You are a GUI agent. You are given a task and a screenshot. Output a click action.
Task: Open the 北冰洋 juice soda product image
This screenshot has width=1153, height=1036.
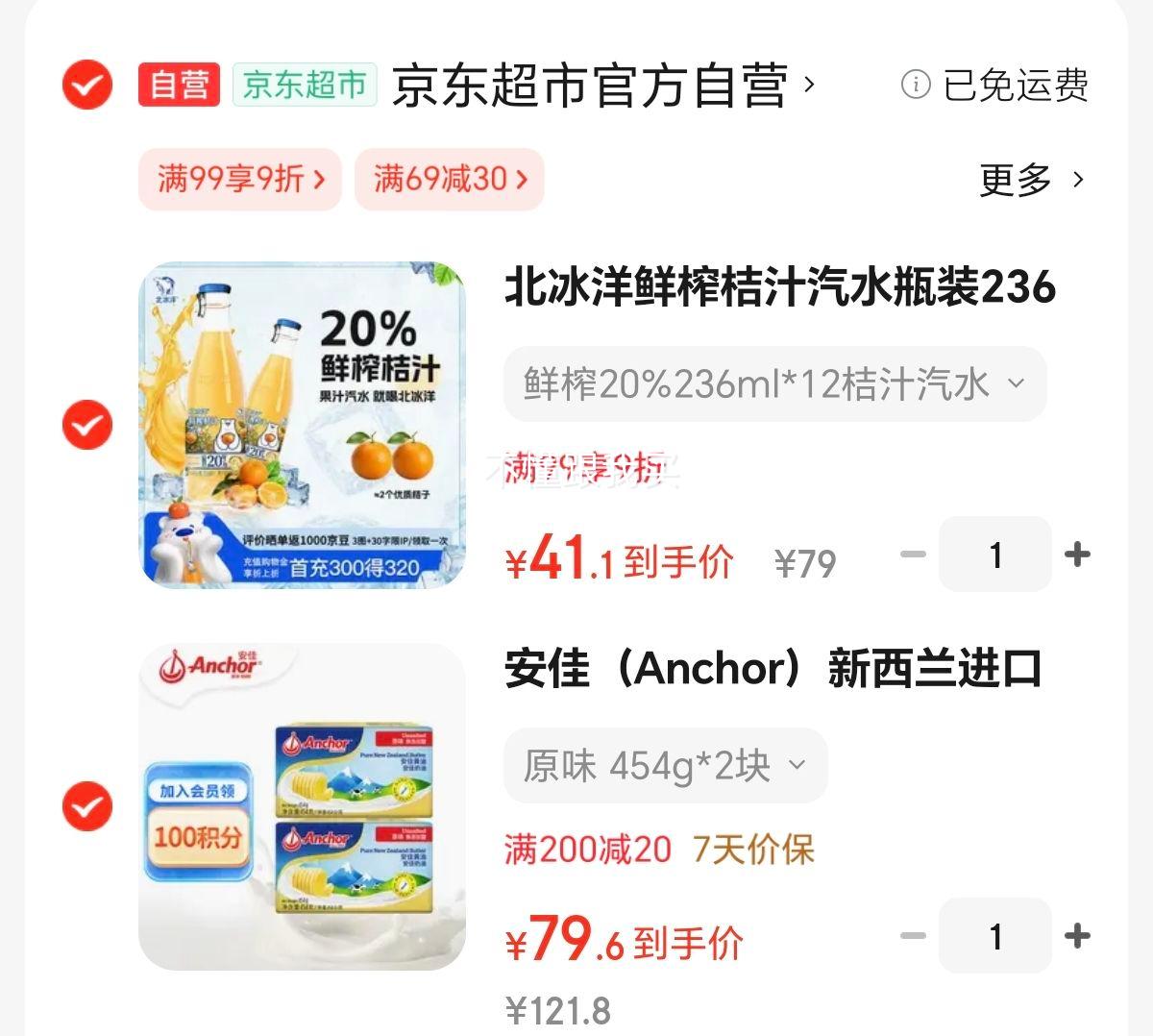tap(303, 425)
